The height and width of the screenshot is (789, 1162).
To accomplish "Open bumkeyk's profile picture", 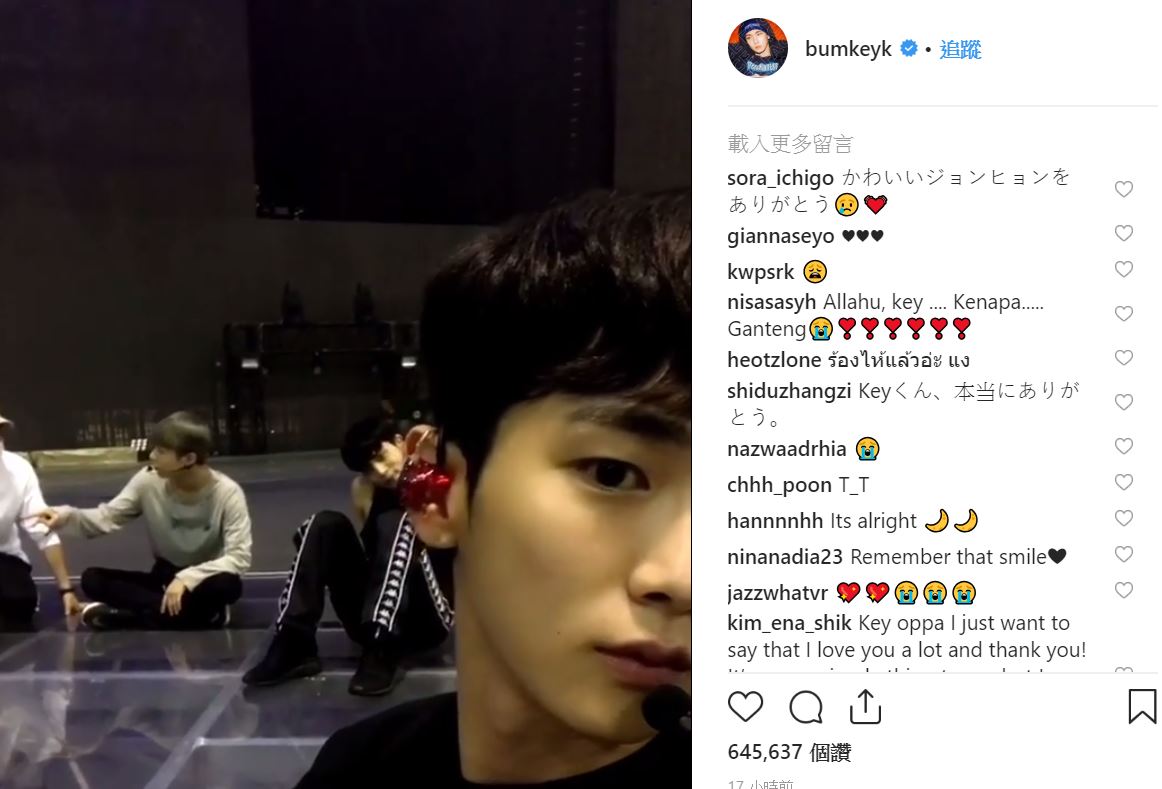I will point(757,48).
